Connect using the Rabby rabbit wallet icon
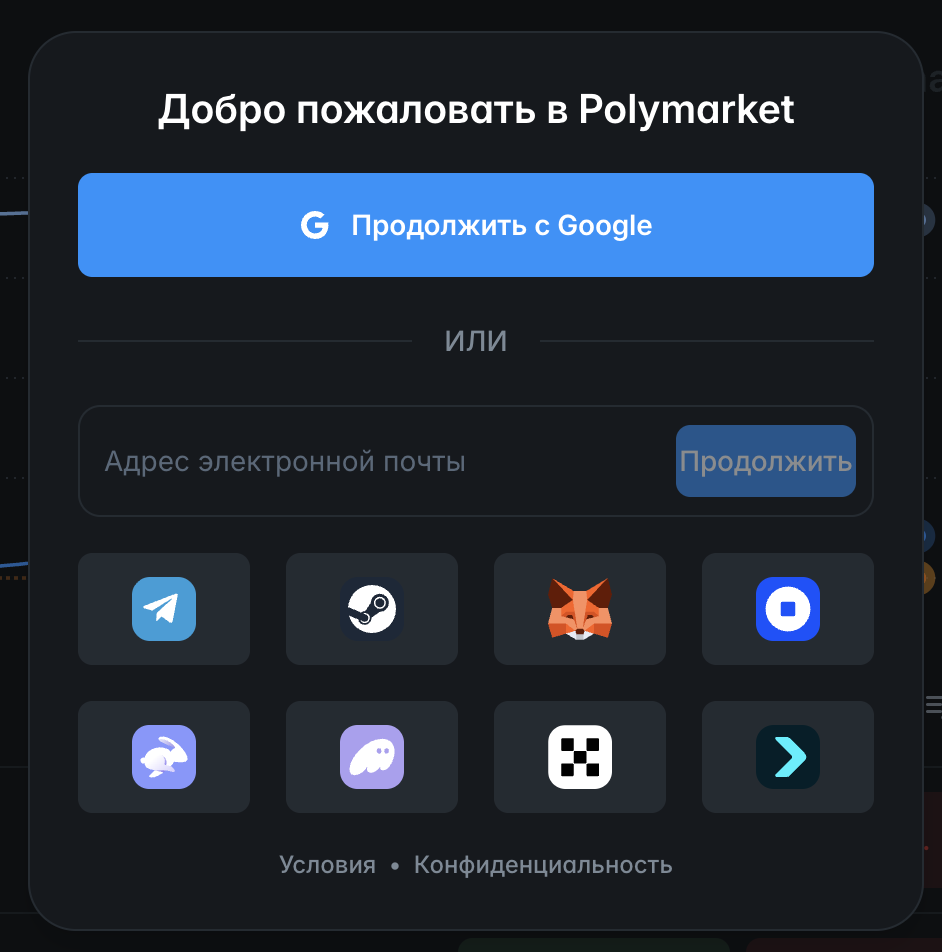This screenshot has height=952, width=942. pos(163,757)
